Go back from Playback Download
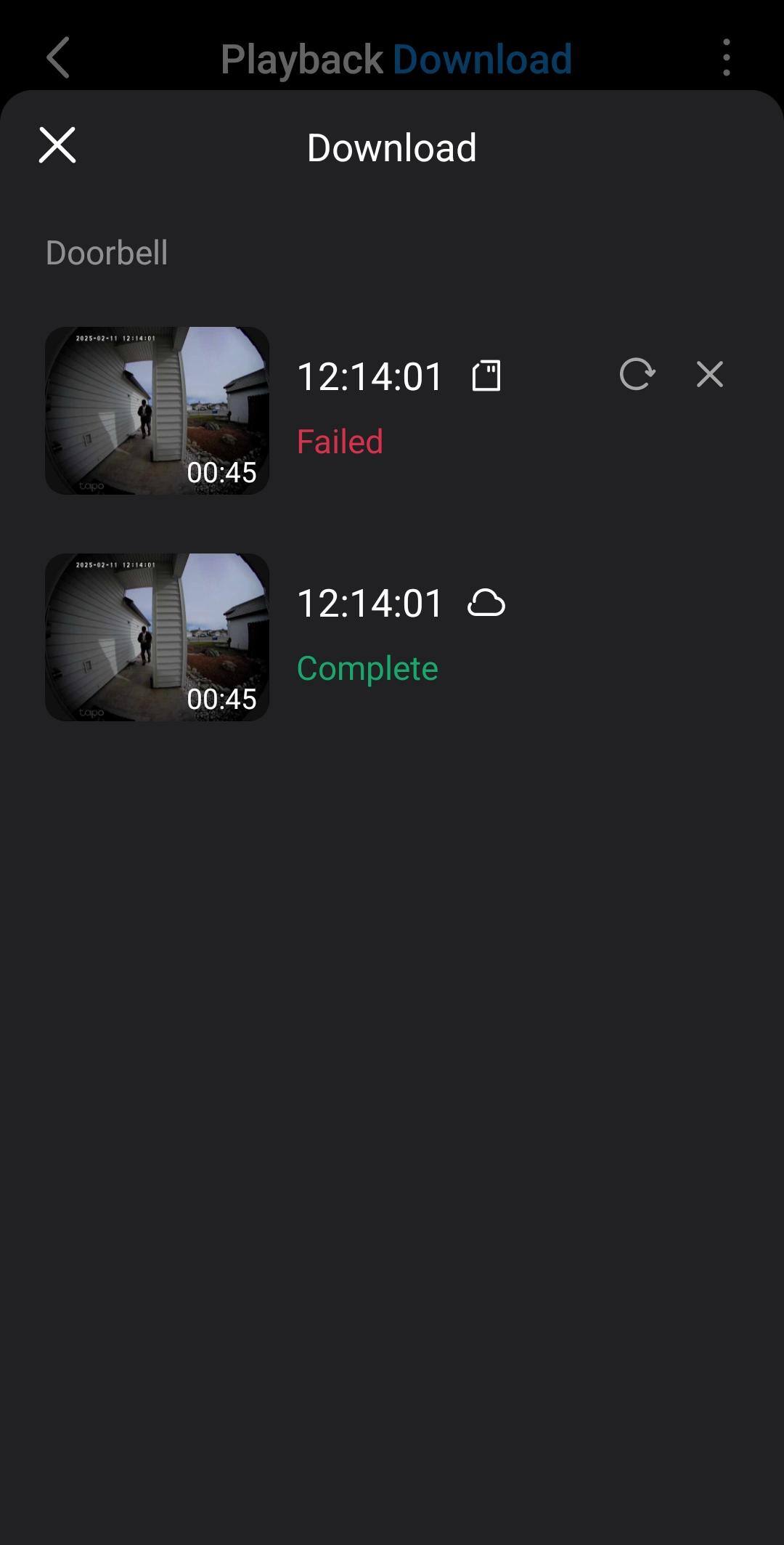This screenshot has height=1545, width=784. coord(58,58)
